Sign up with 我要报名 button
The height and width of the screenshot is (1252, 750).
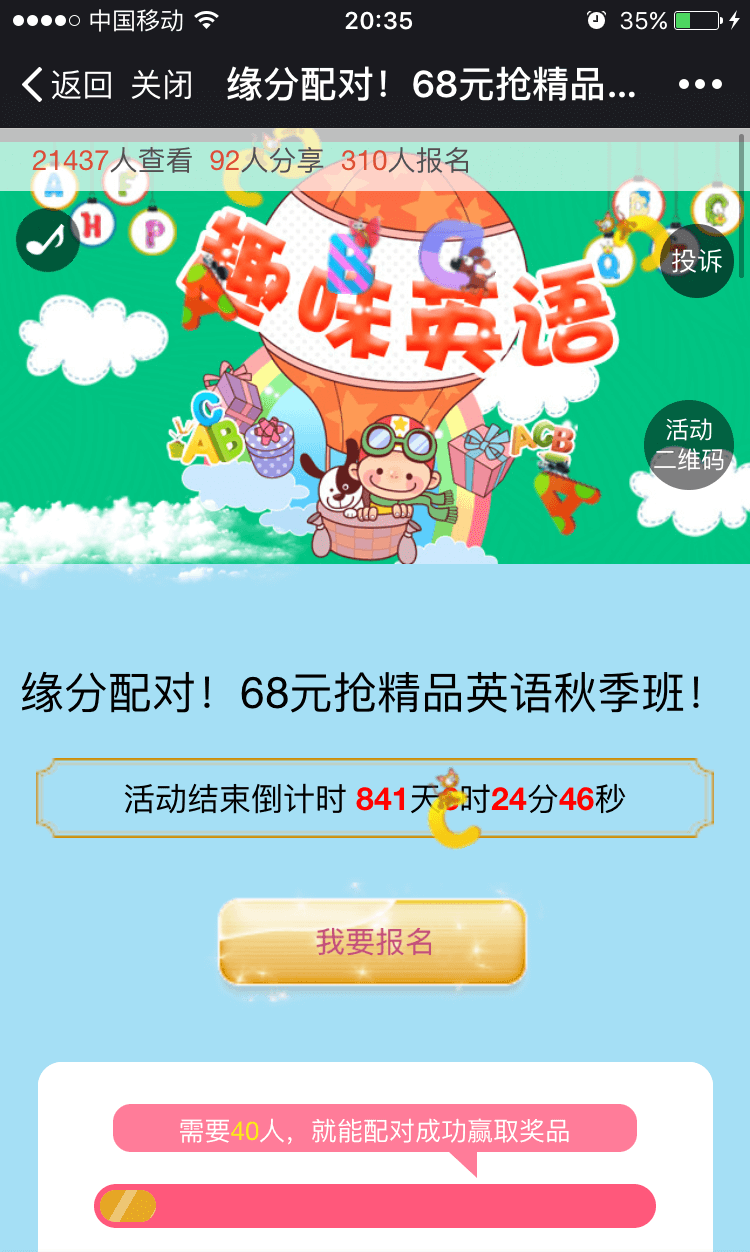[x=373, y=942]
